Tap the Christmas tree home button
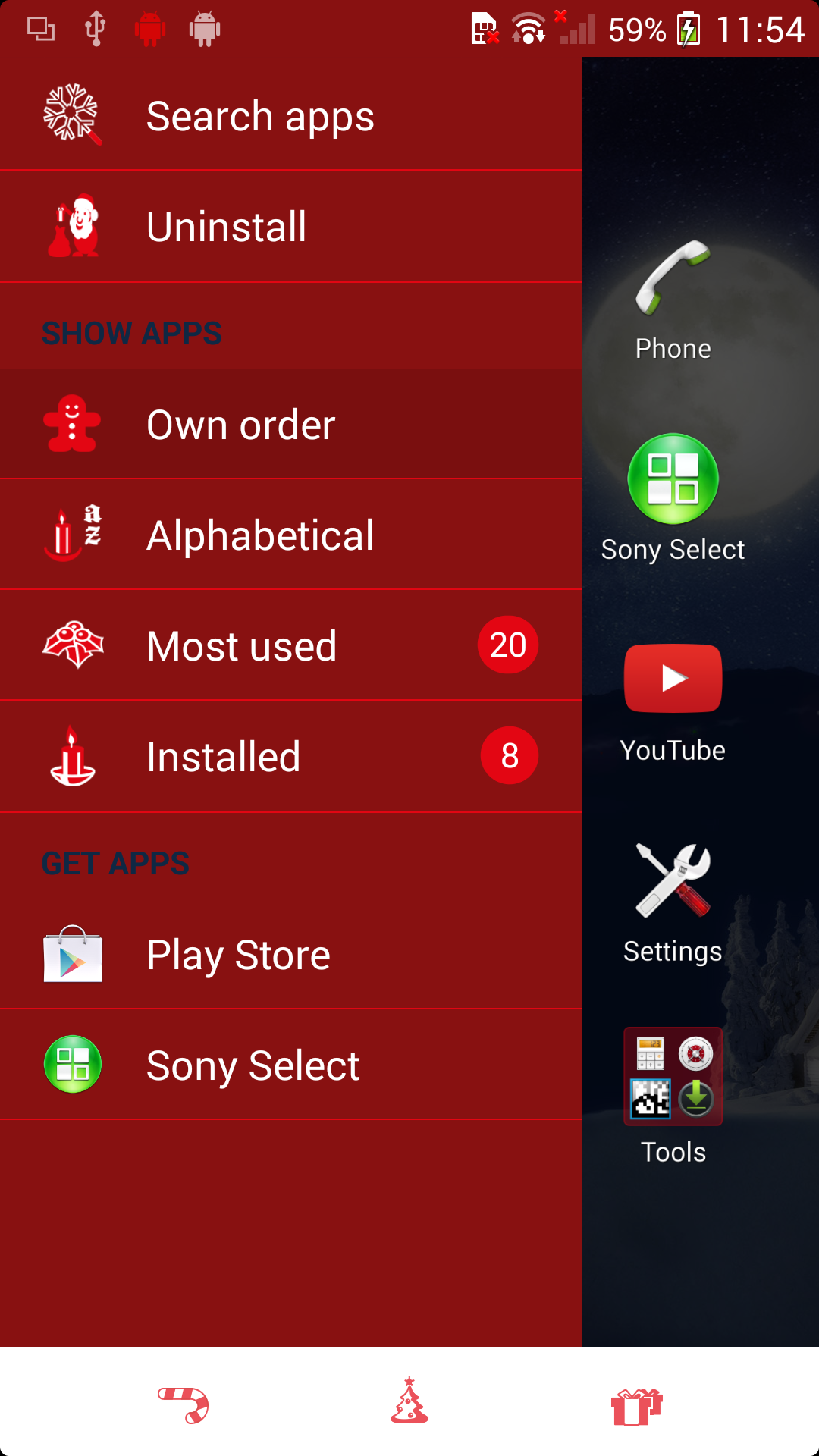The image size is (819, 1456). tap(409, 1401)
